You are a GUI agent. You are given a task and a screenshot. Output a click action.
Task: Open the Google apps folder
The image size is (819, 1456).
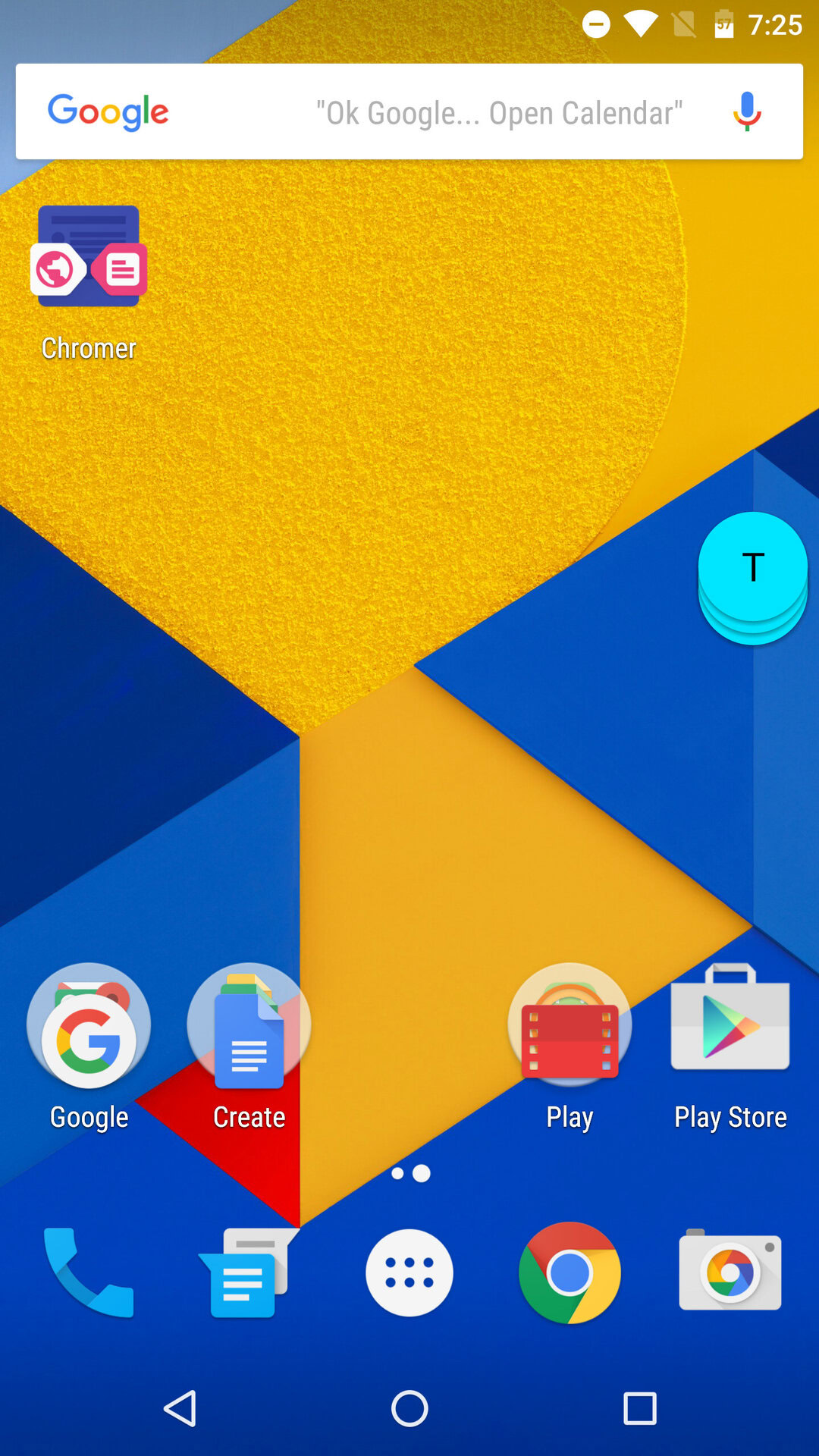tap(89, 1025)
